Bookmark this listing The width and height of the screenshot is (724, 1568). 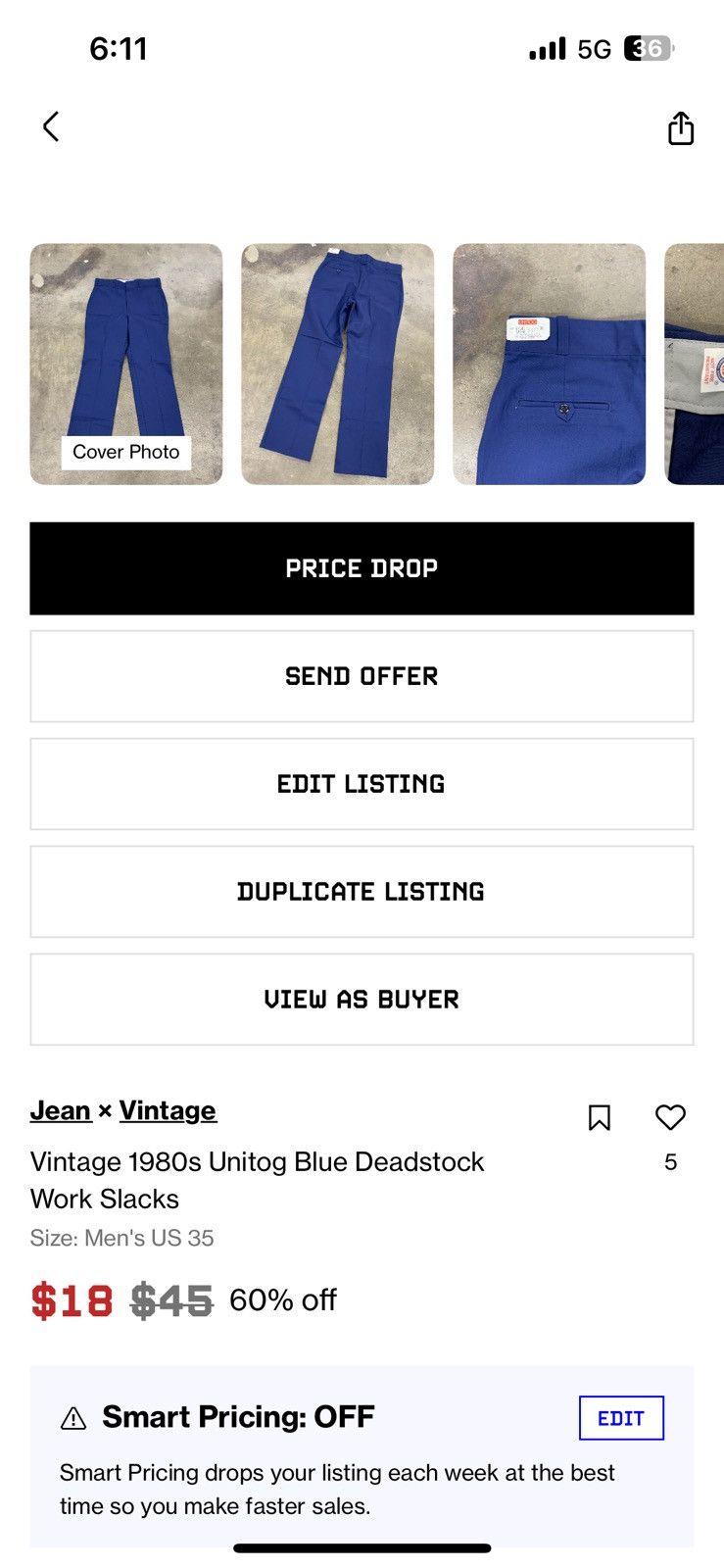[600, 1117]
